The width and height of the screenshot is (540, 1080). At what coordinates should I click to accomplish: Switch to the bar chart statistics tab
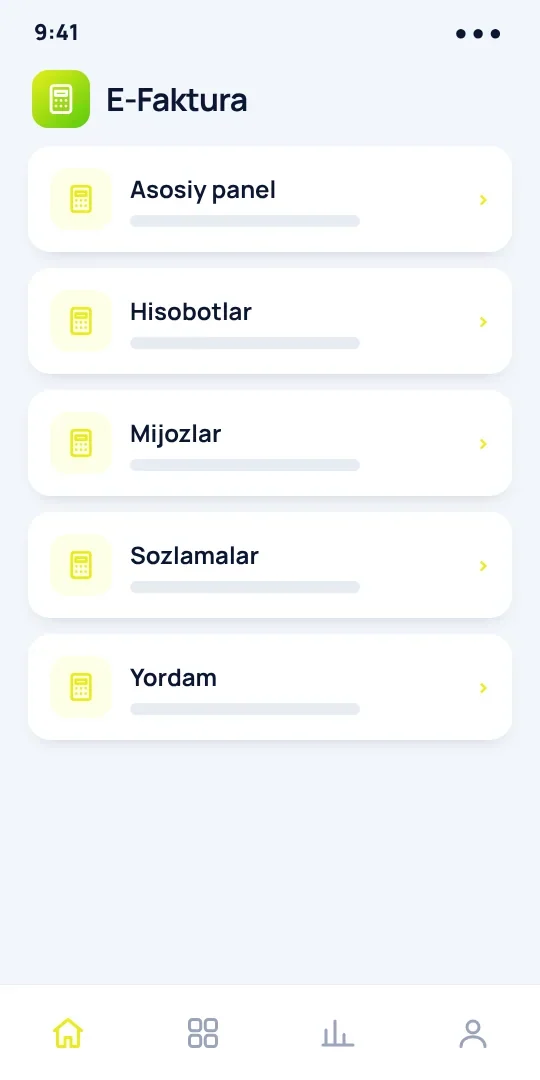[x=338, y=1033]
